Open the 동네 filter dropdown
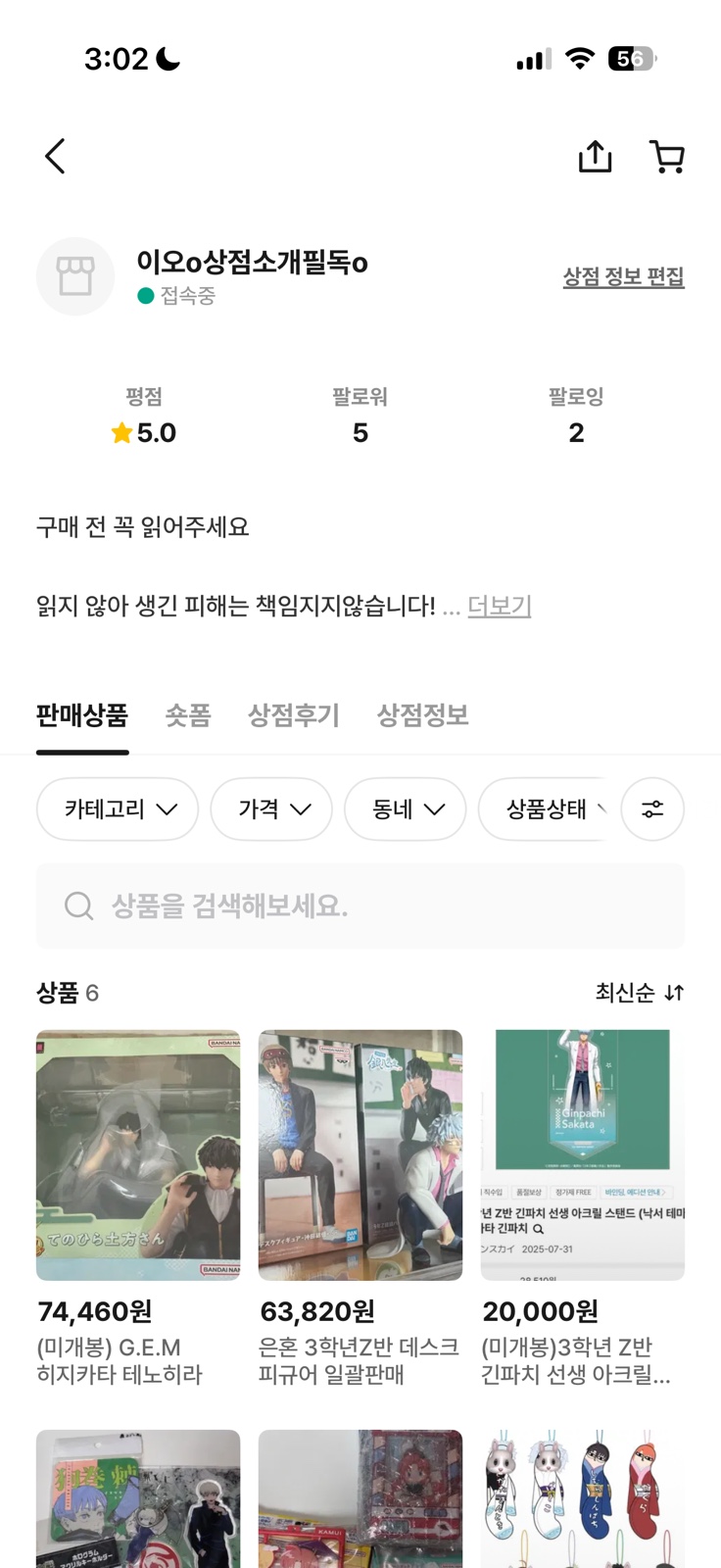This screenshot has height=1568, width=721. (x=406, y=809)
